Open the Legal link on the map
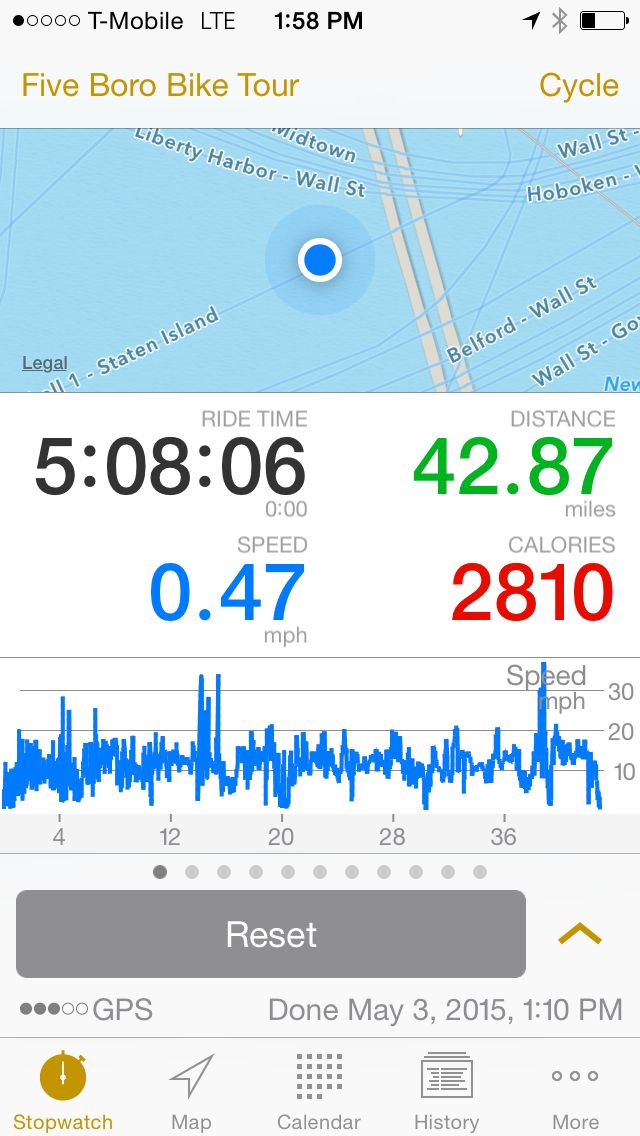The image size is (640, 1136). (x=44, y=363)
